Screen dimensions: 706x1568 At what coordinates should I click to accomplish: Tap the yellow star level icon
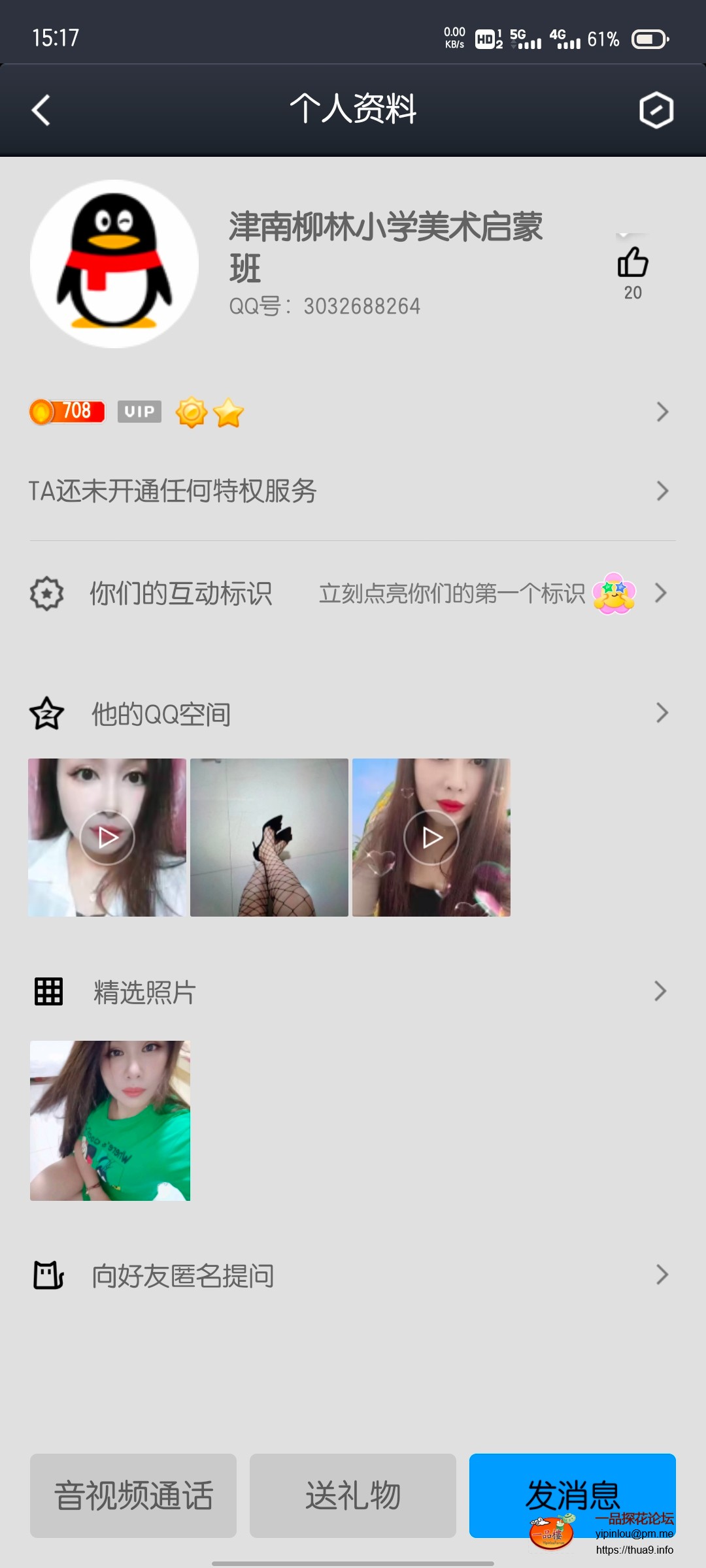tap(227, 412)
